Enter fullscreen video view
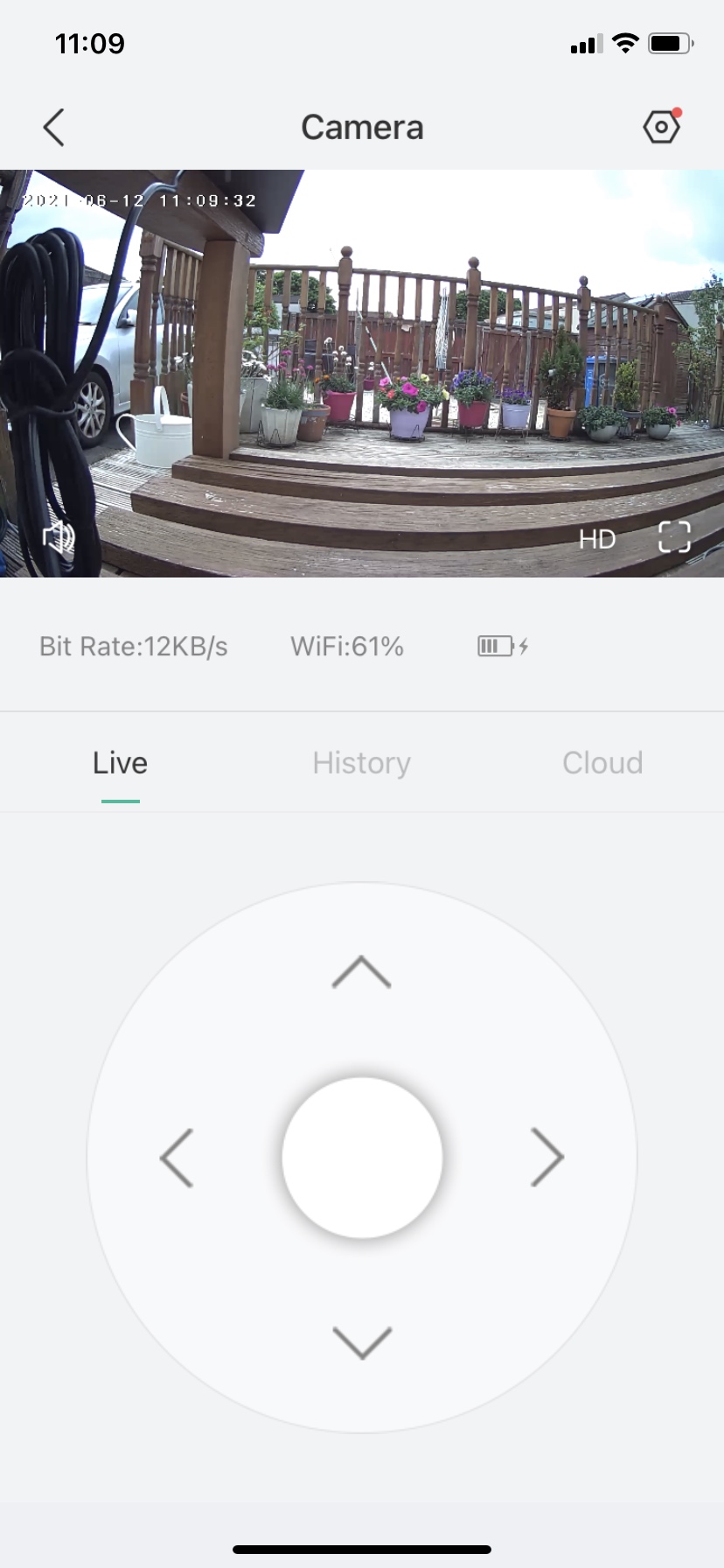Screen dimensions: 724x1568 pos(674,537)
